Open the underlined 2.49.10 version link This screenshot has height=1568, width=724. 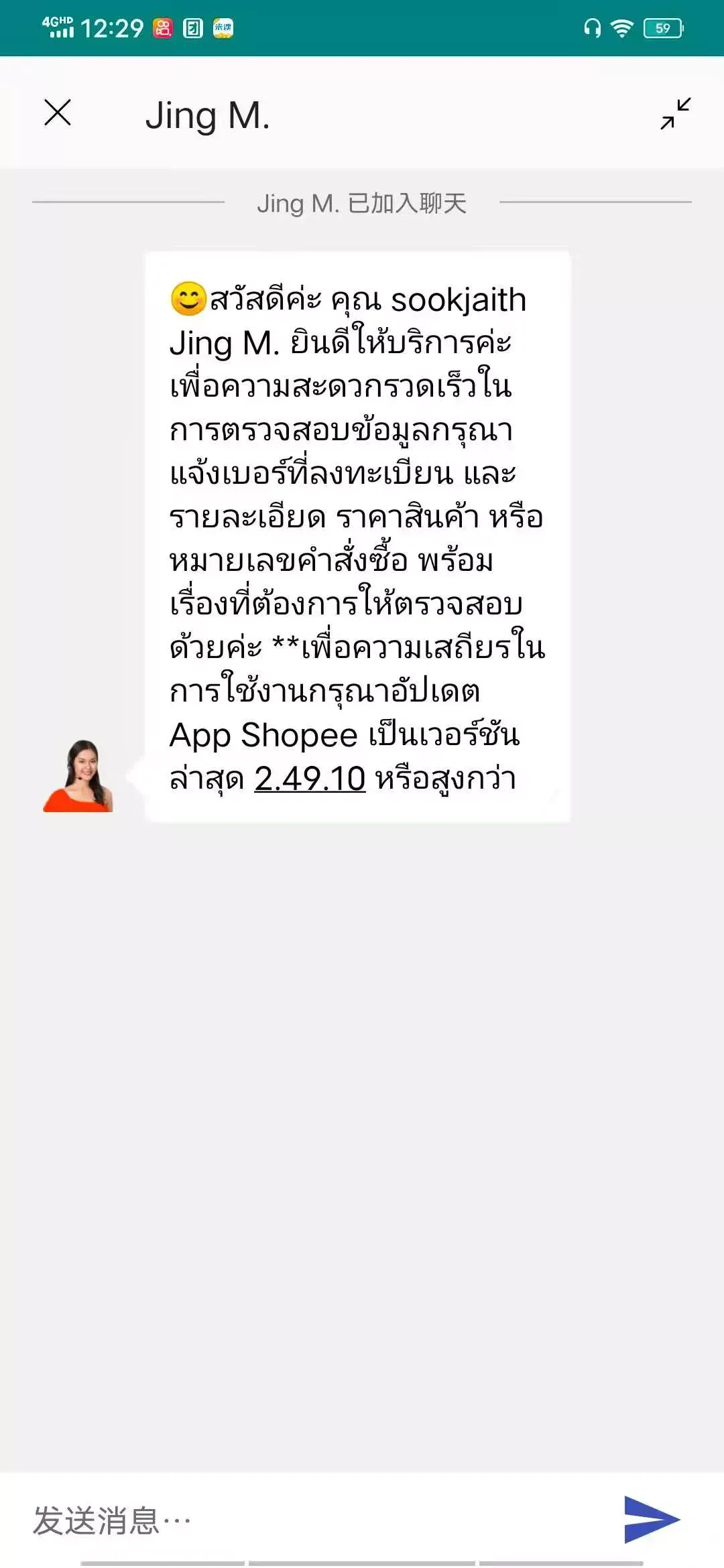point(310,779)
